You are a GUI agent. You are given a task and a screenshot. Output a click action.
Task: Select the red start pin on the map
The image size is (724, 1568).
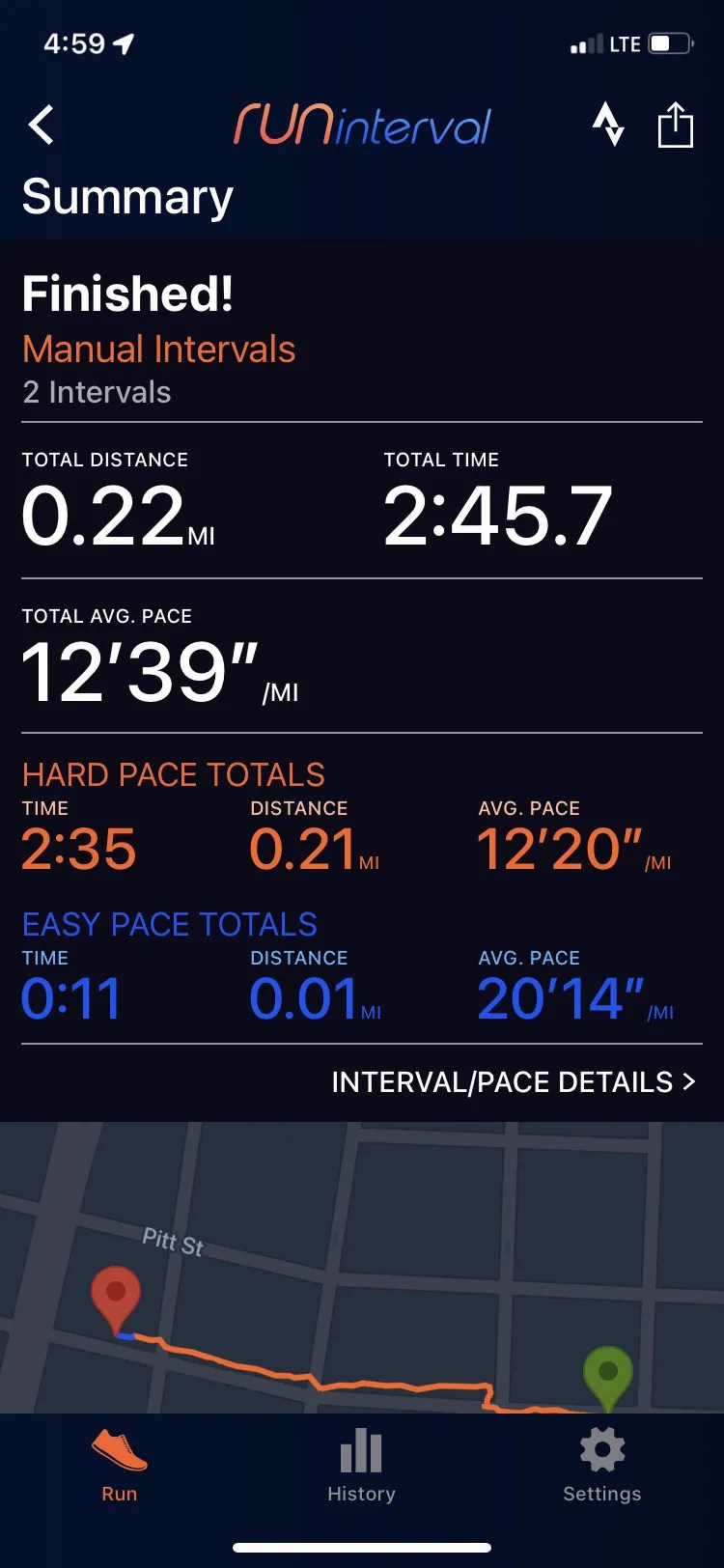tap(116, 1294)
